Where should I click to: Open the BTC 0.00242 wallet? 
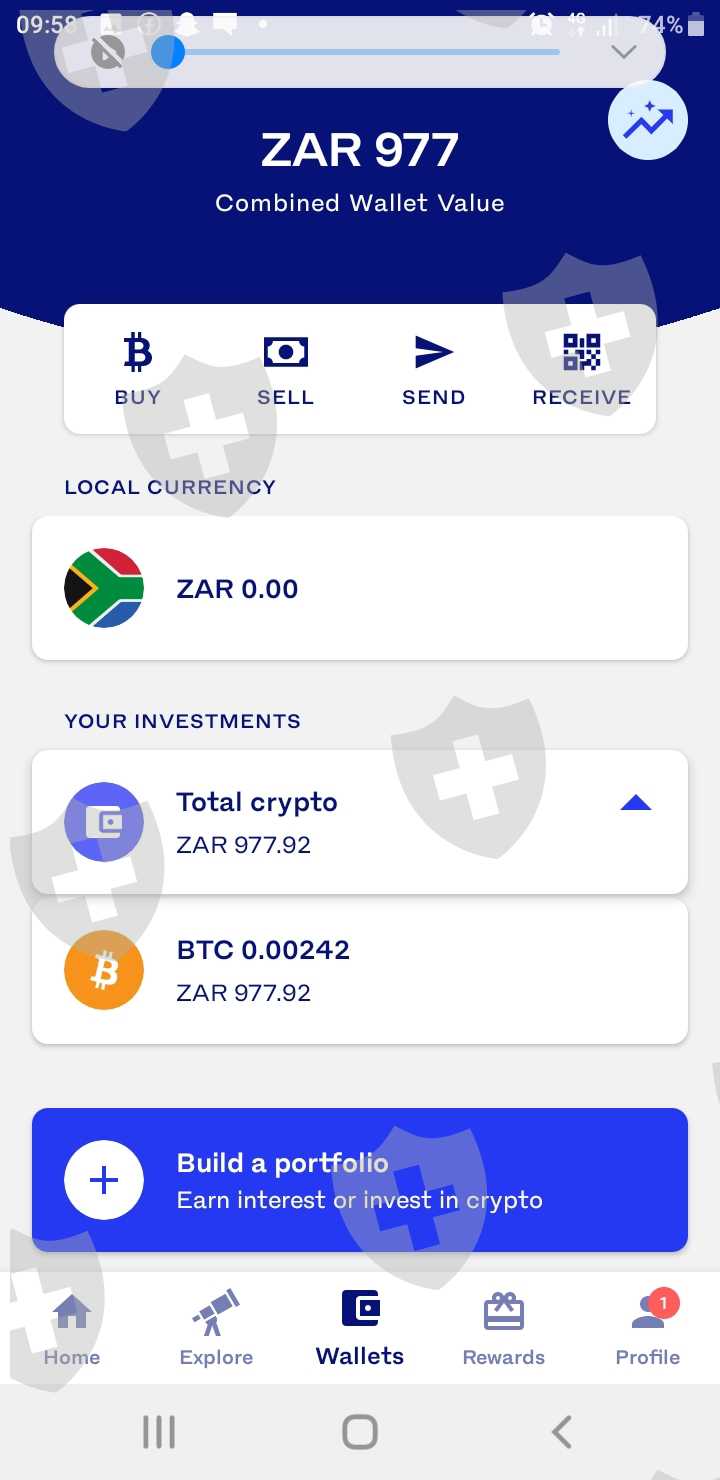click(x=360, y=971)
